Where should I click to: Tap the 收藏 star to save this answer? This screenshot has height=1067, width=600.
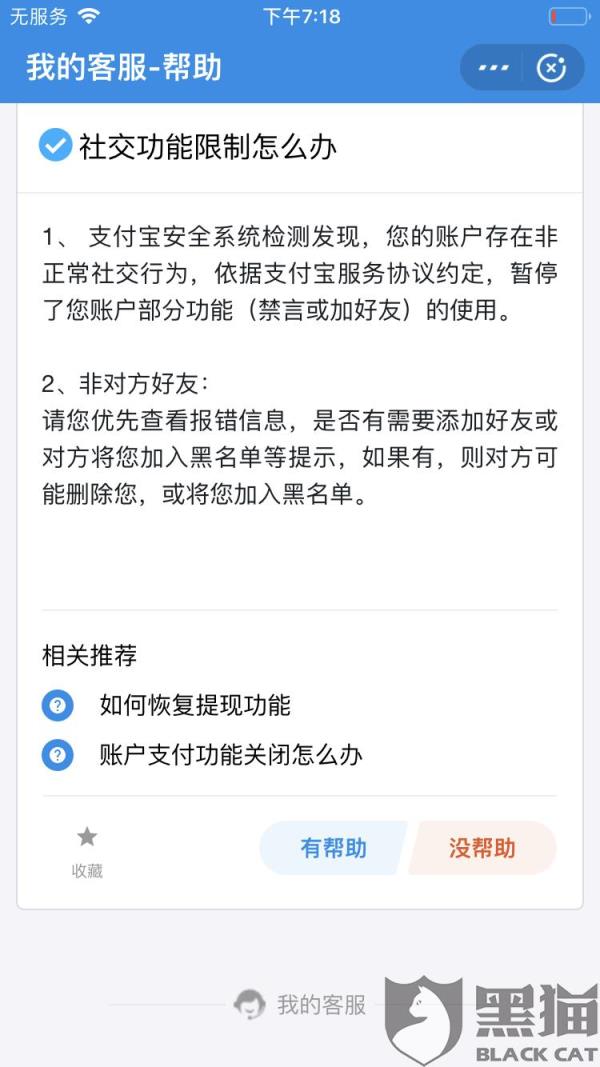pyautogui.click(x=87, y=848)
